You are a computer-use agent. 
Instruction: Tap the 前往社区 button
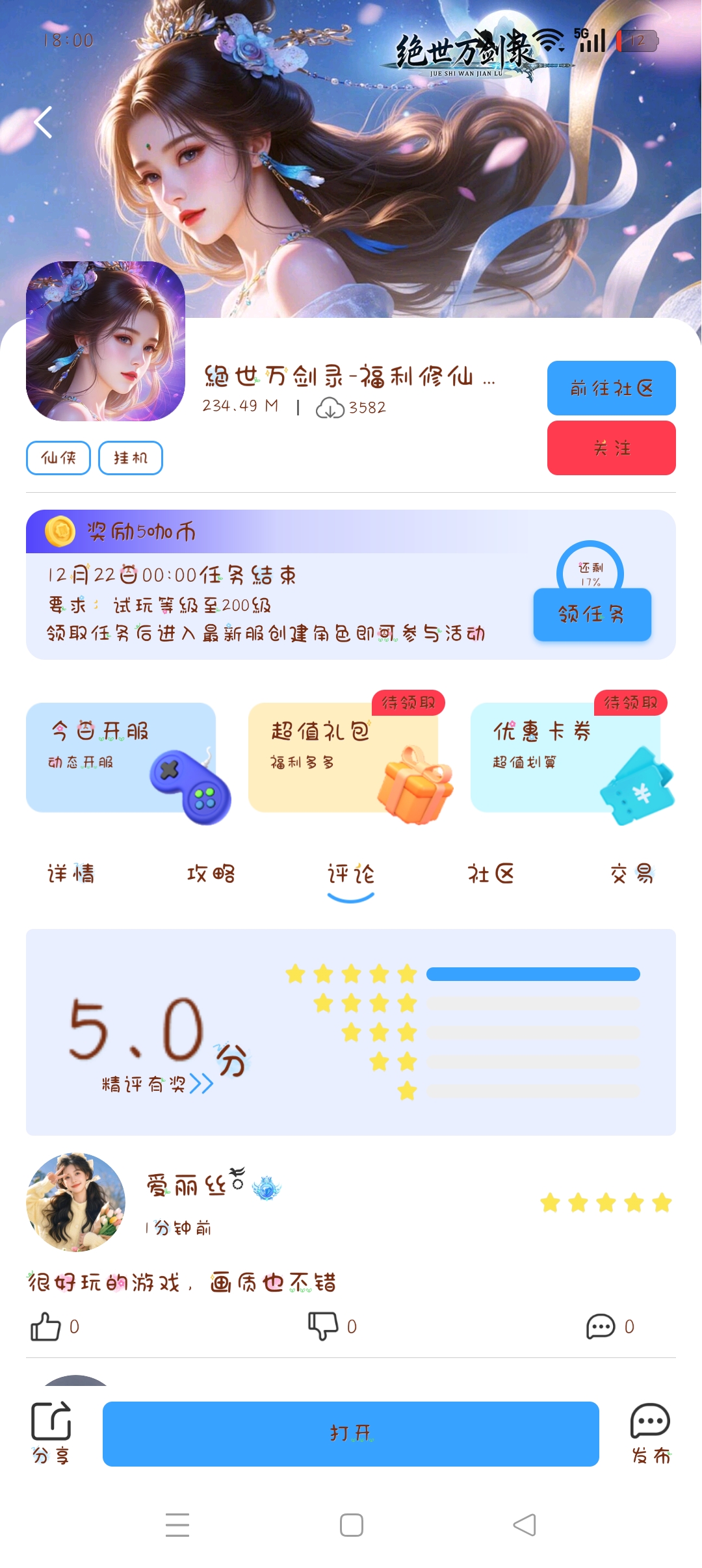point(611,388)
